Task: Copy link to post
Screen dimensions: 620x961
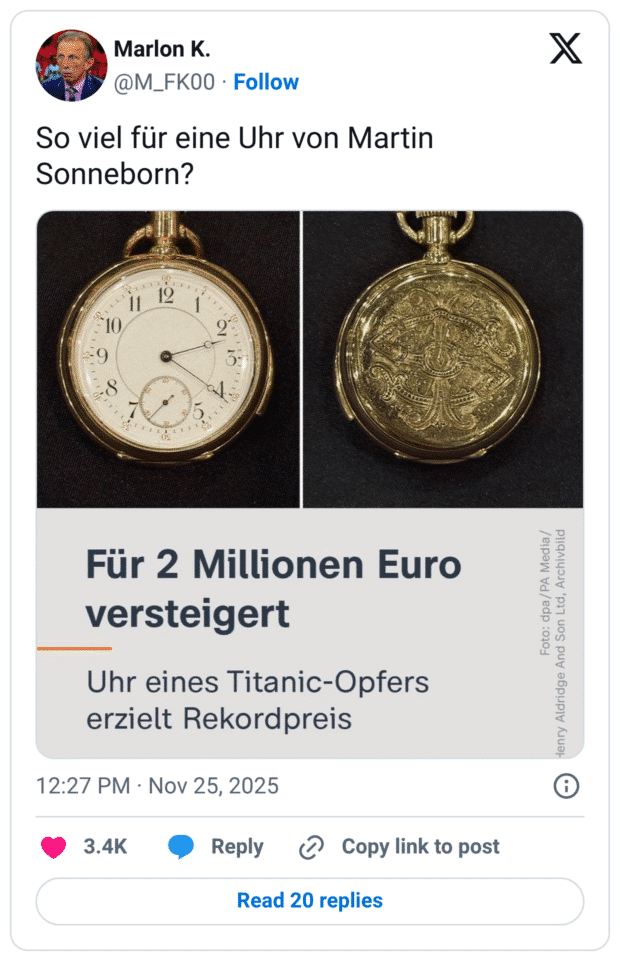Action: (400, 847)
